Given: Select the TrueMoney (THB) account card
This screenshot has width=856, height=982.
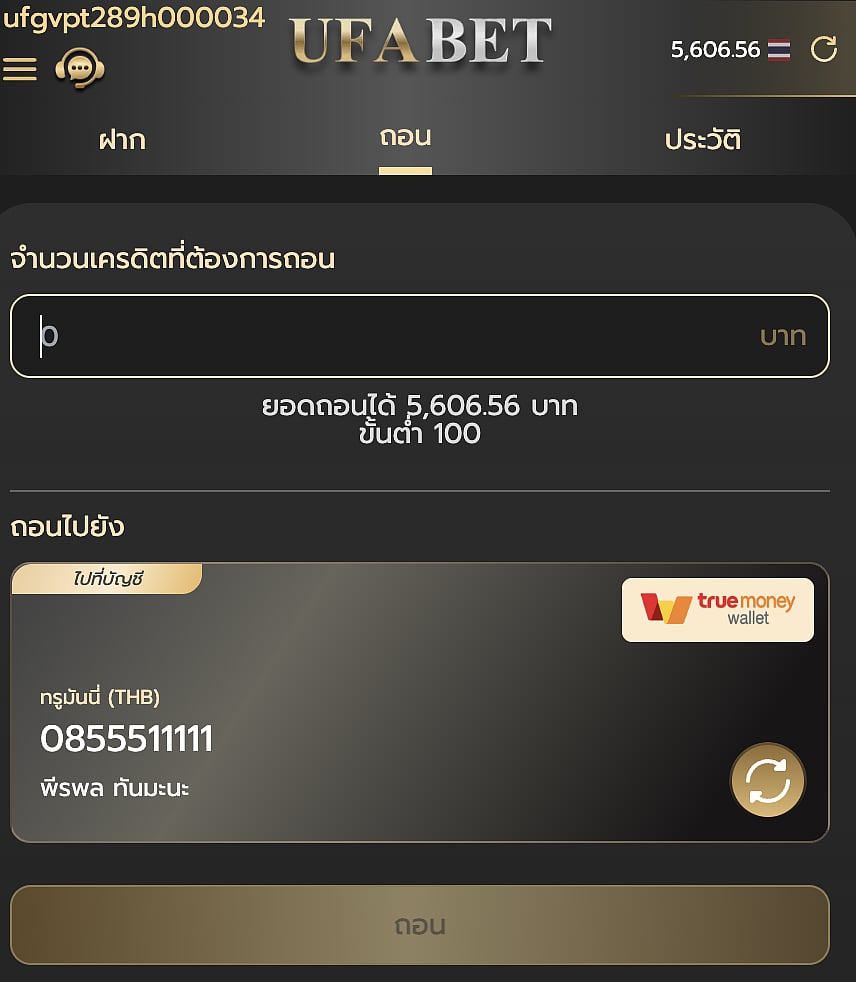Looking at the screenshot, I should click(418, 702).
